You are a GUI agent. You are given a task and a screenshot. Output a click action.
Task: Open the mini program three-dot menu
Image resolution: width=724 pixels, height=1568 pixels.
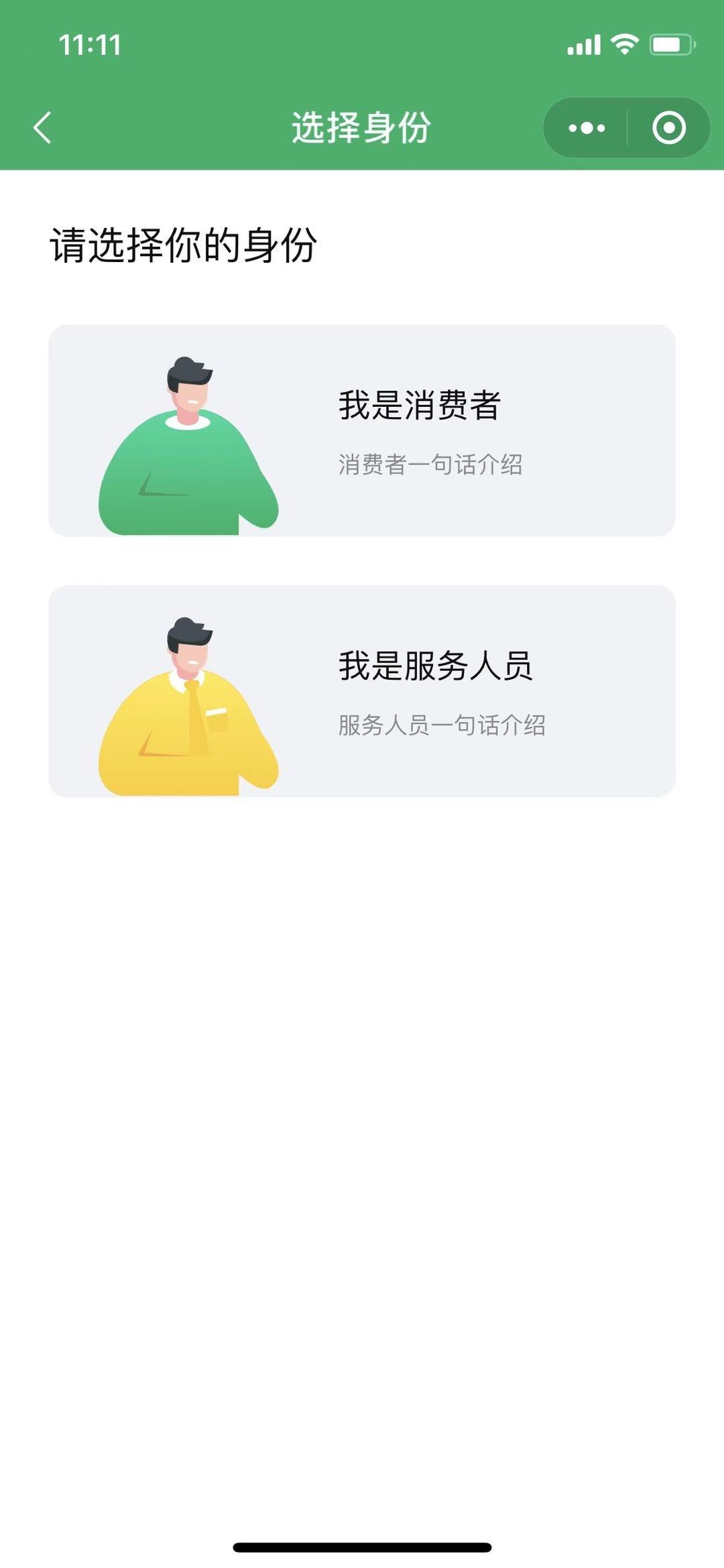(587, 127)
